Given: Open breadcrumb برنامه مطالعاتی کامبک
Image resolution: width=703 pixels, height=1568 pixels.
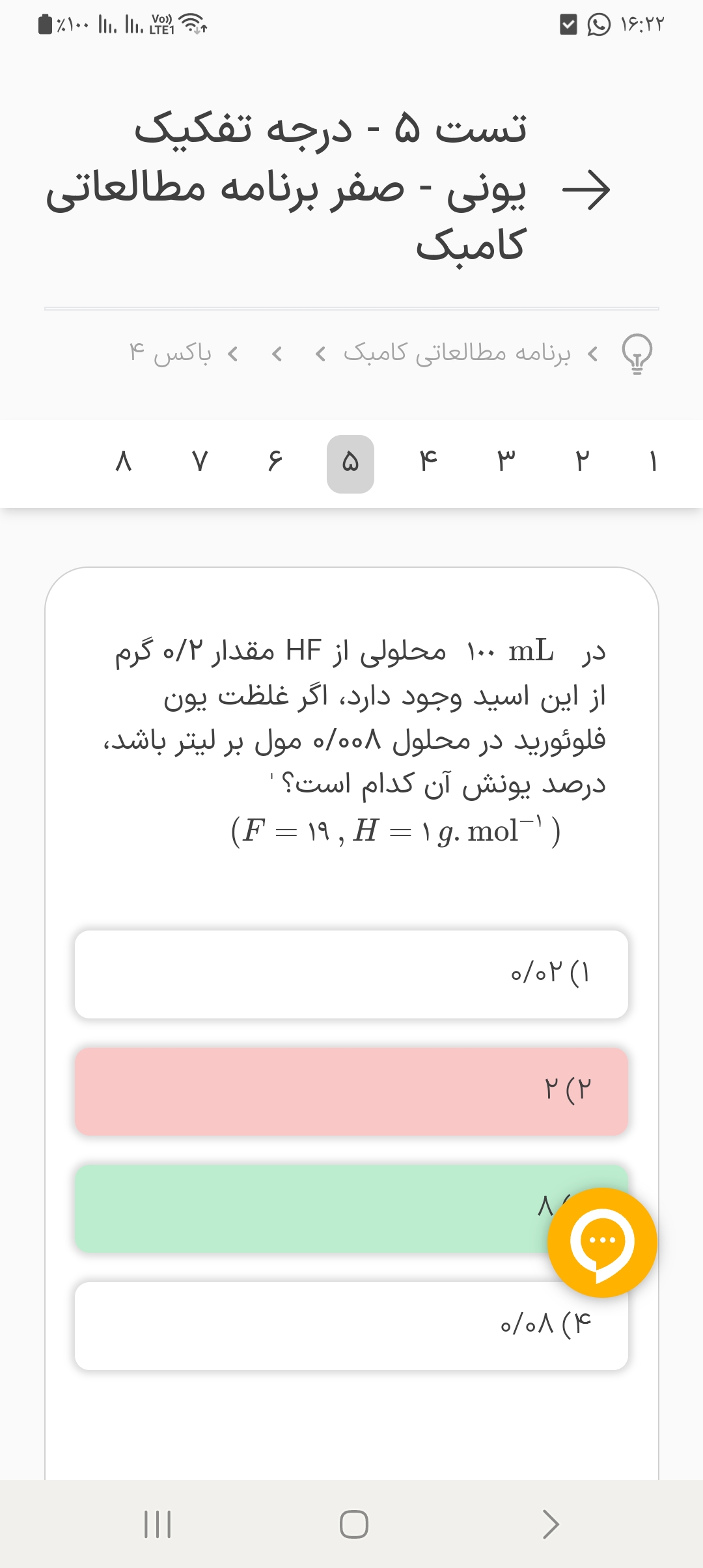Looking at the screenshot, I should point(457,354).
